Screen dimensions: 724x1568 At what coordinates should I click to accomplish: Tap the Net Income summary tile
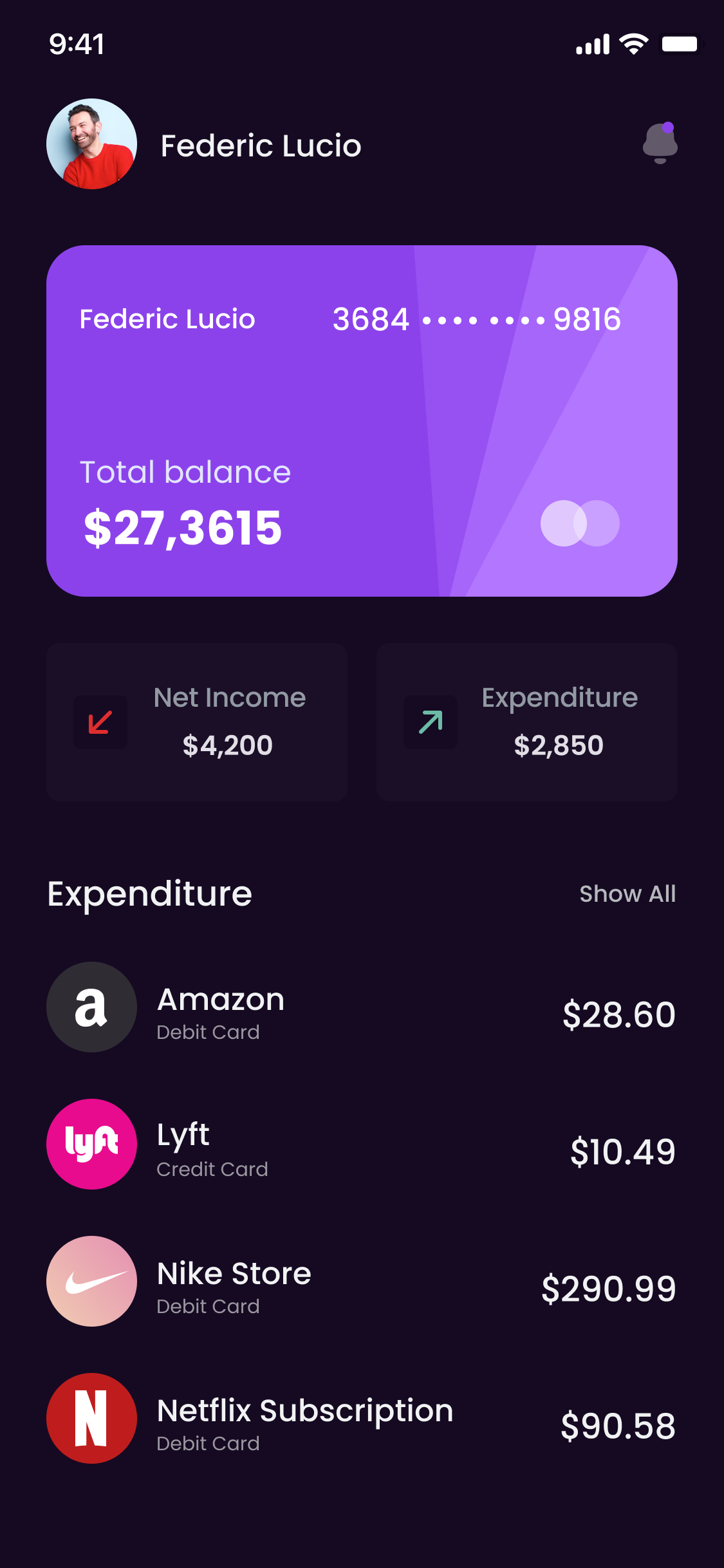(x=196, y=723)
